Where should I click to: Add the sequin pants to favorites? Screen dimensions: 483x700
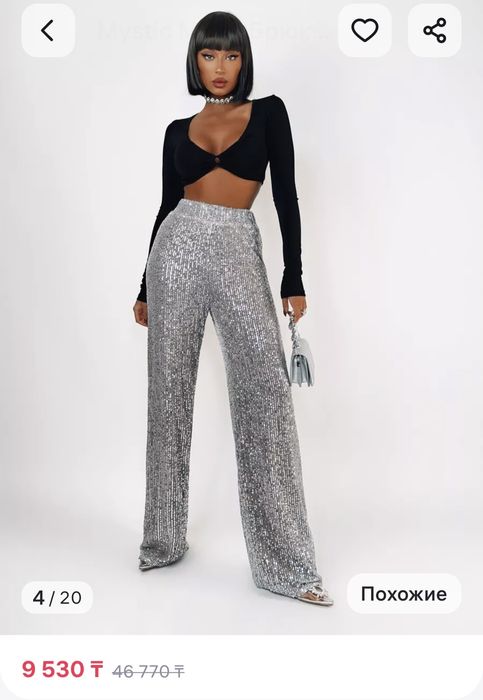click(x=365, y=31)
